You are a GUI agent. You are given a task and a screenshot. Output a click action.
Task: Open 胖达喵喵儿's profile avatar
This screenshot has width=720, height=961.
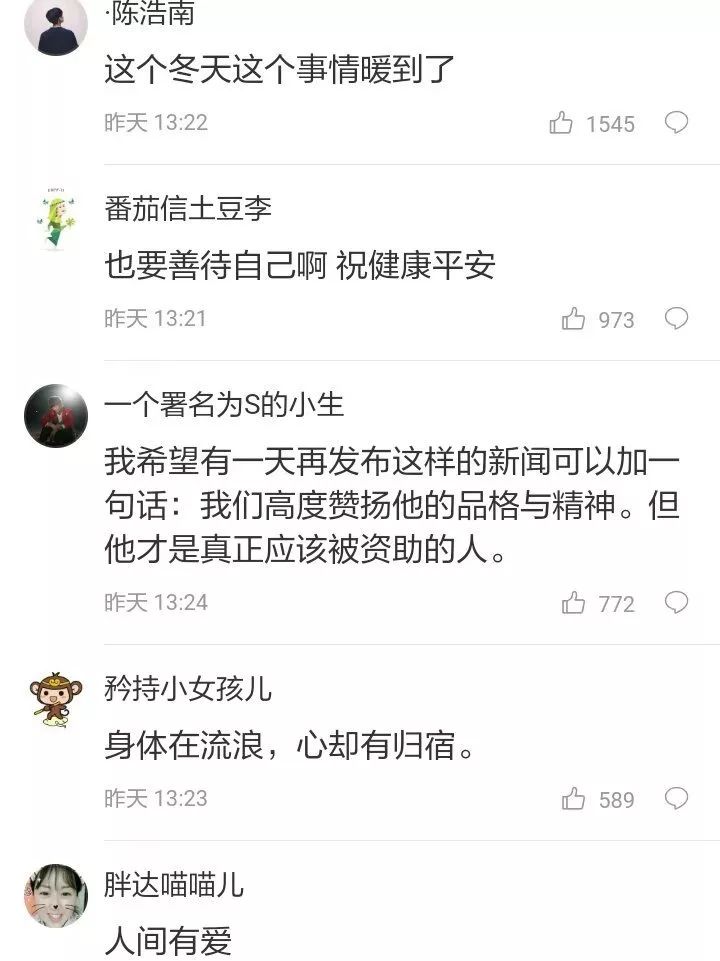pyautogui.click(x=55, y=895)
